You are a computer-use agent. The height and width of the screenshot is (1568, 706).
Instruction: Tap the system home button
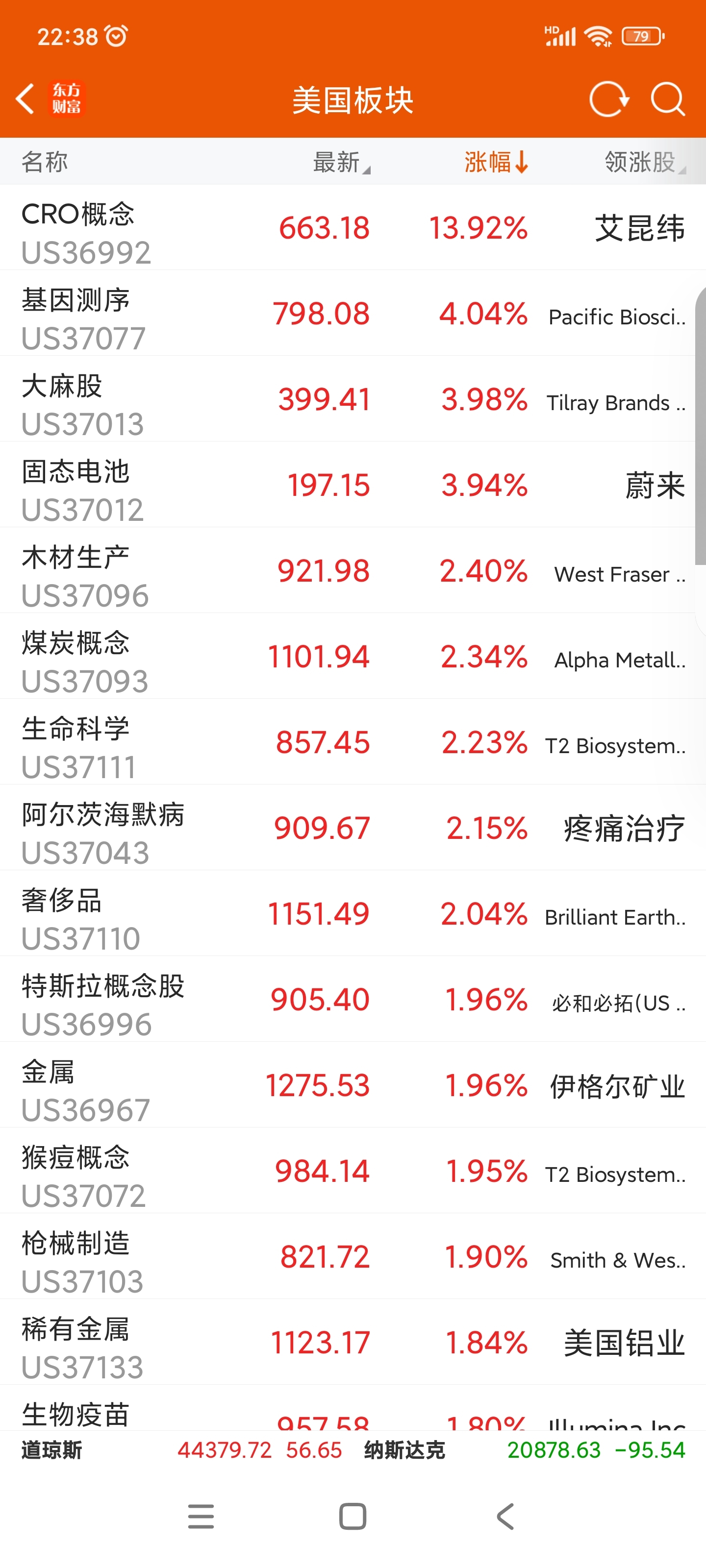tap(353, 1516)
